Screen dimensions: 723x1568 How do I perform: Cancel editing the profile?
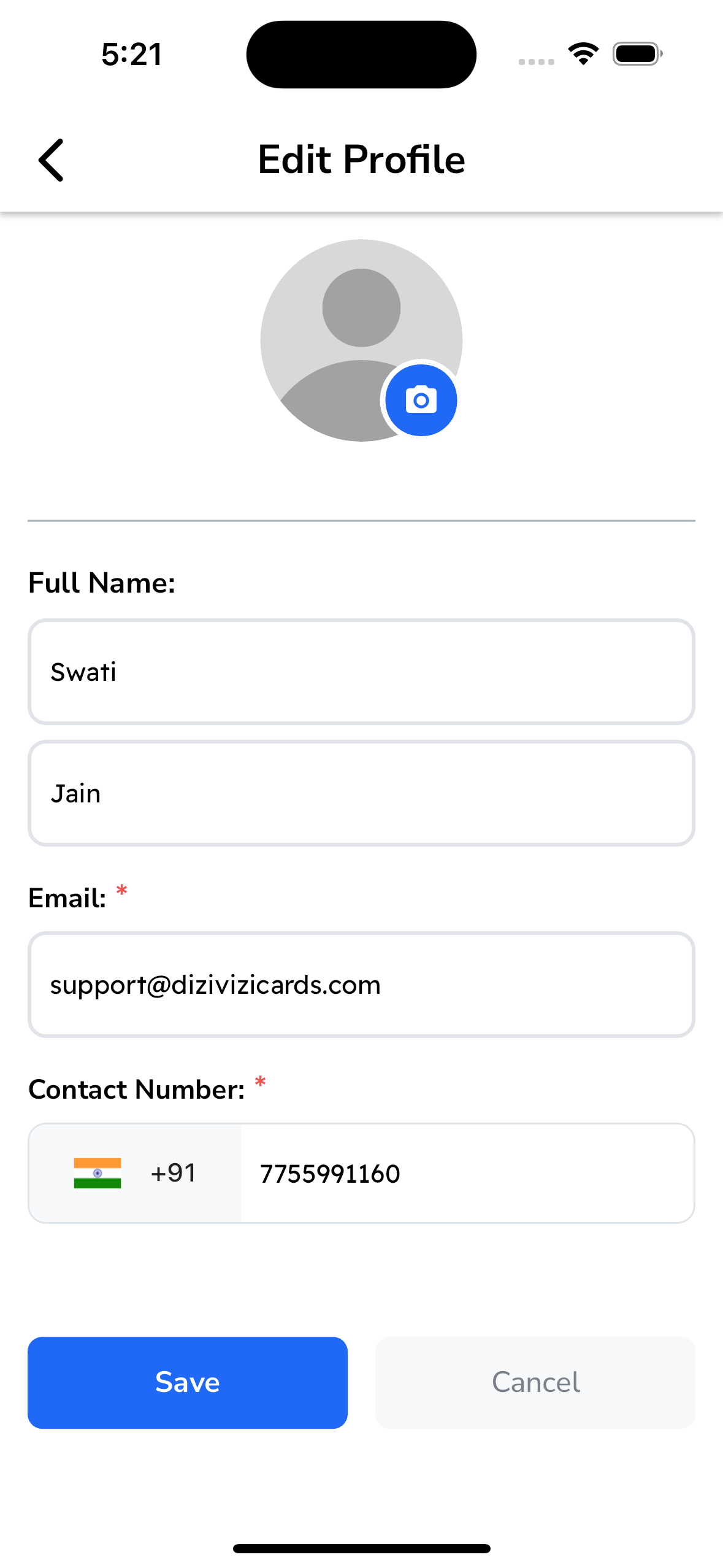[x=535, y=1382]
